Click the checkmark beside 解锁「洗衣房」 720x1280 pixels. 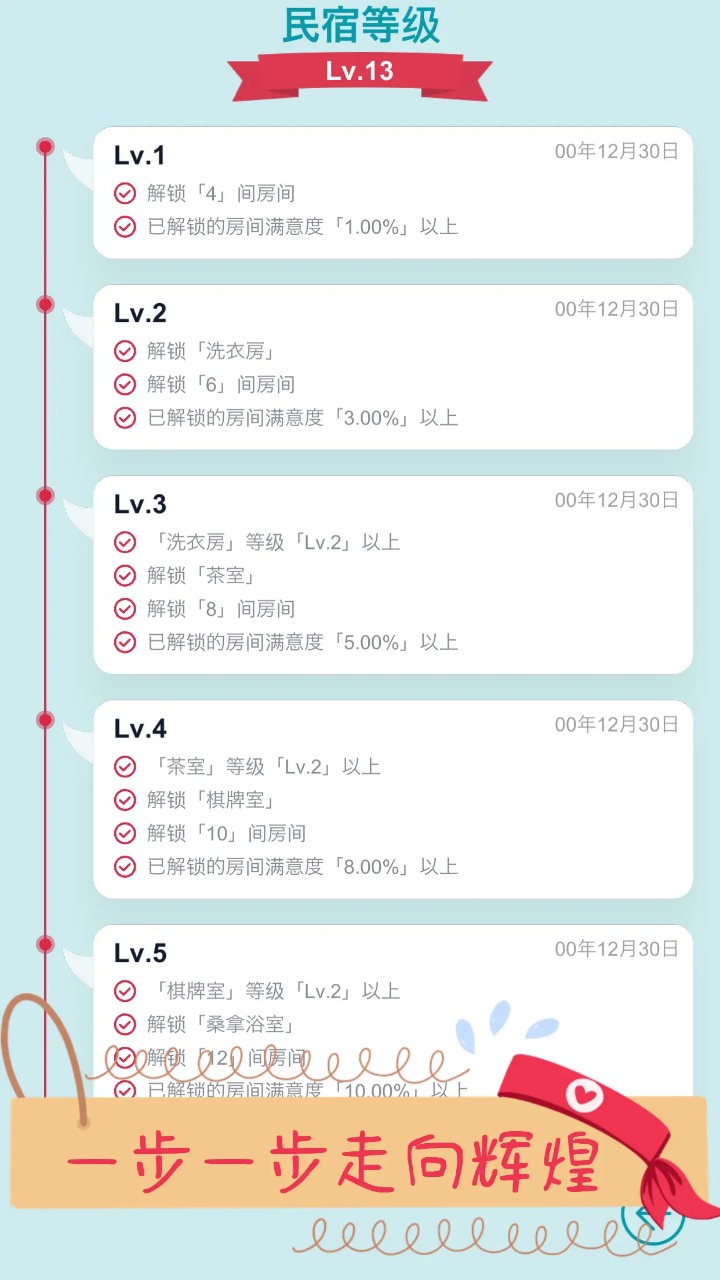(x=125, y=351)
